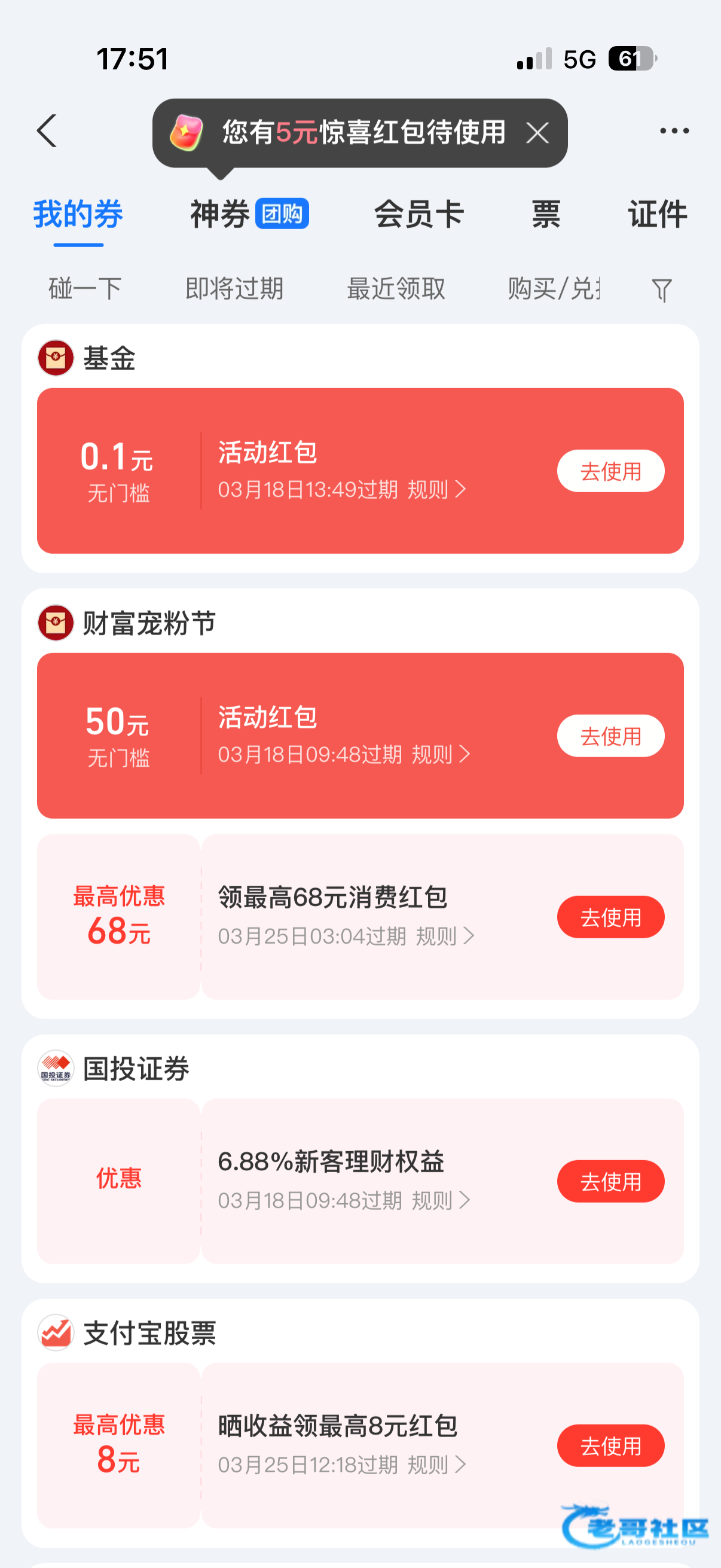Use the 晒收益领最高8元红包 coupon
This screenshot has height=1568, width=721.
pos(610,1445)
